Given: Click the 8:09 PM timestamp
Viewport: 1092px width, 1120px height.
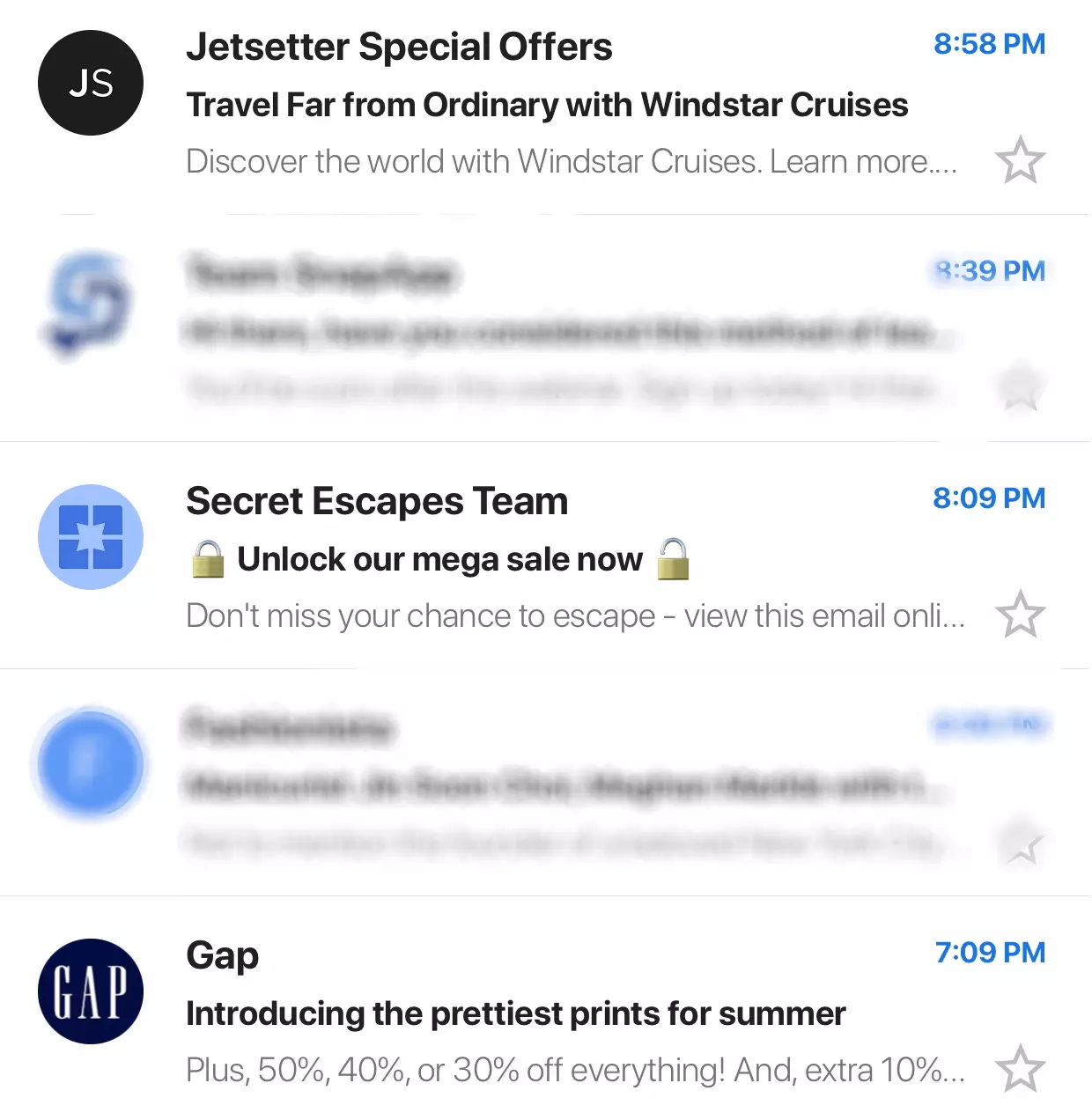Looking at the screenshot, I should coord(989,498).
